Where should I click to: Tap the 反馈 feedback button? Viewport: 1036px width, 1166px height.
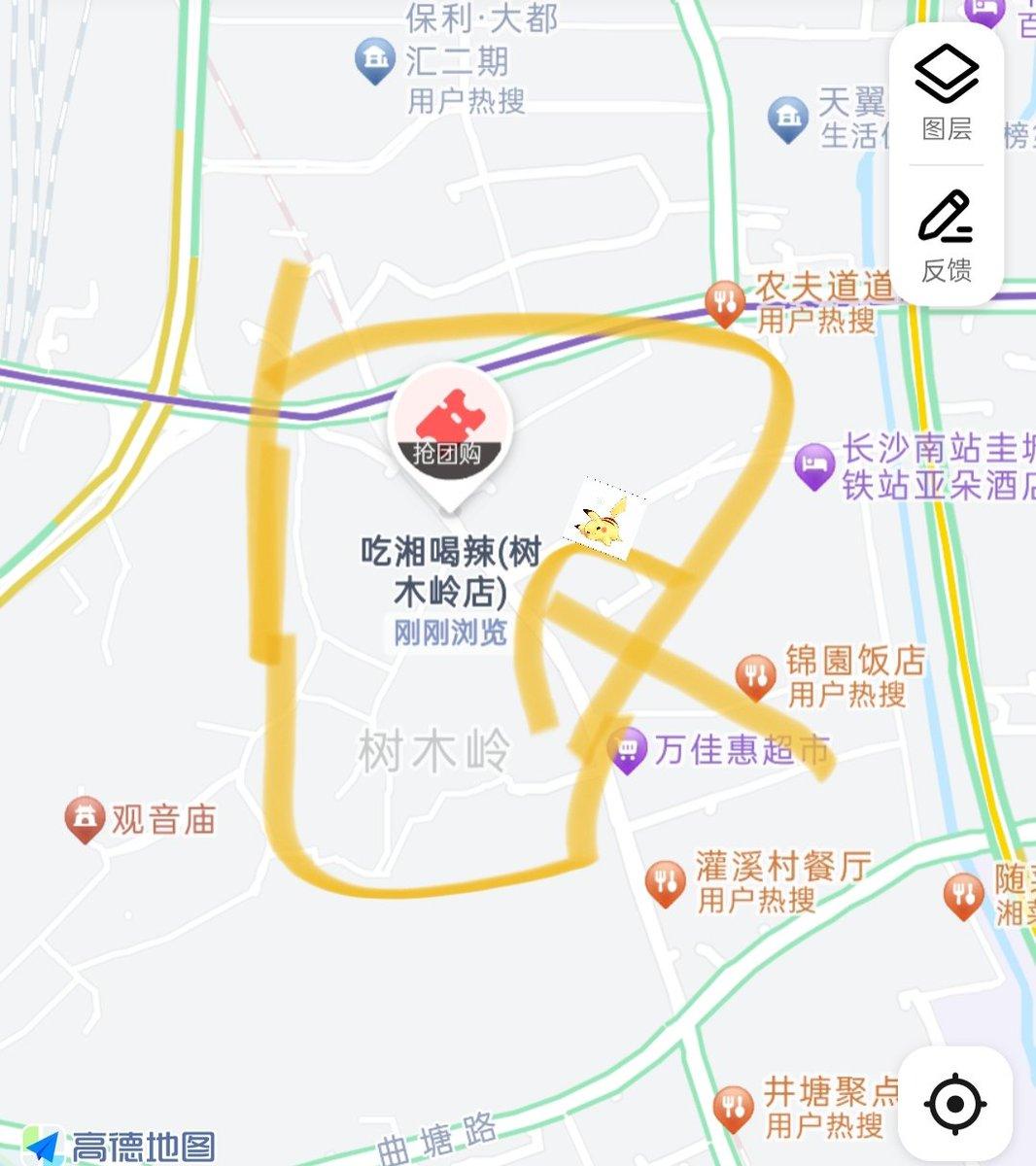[x=947, y=236]
